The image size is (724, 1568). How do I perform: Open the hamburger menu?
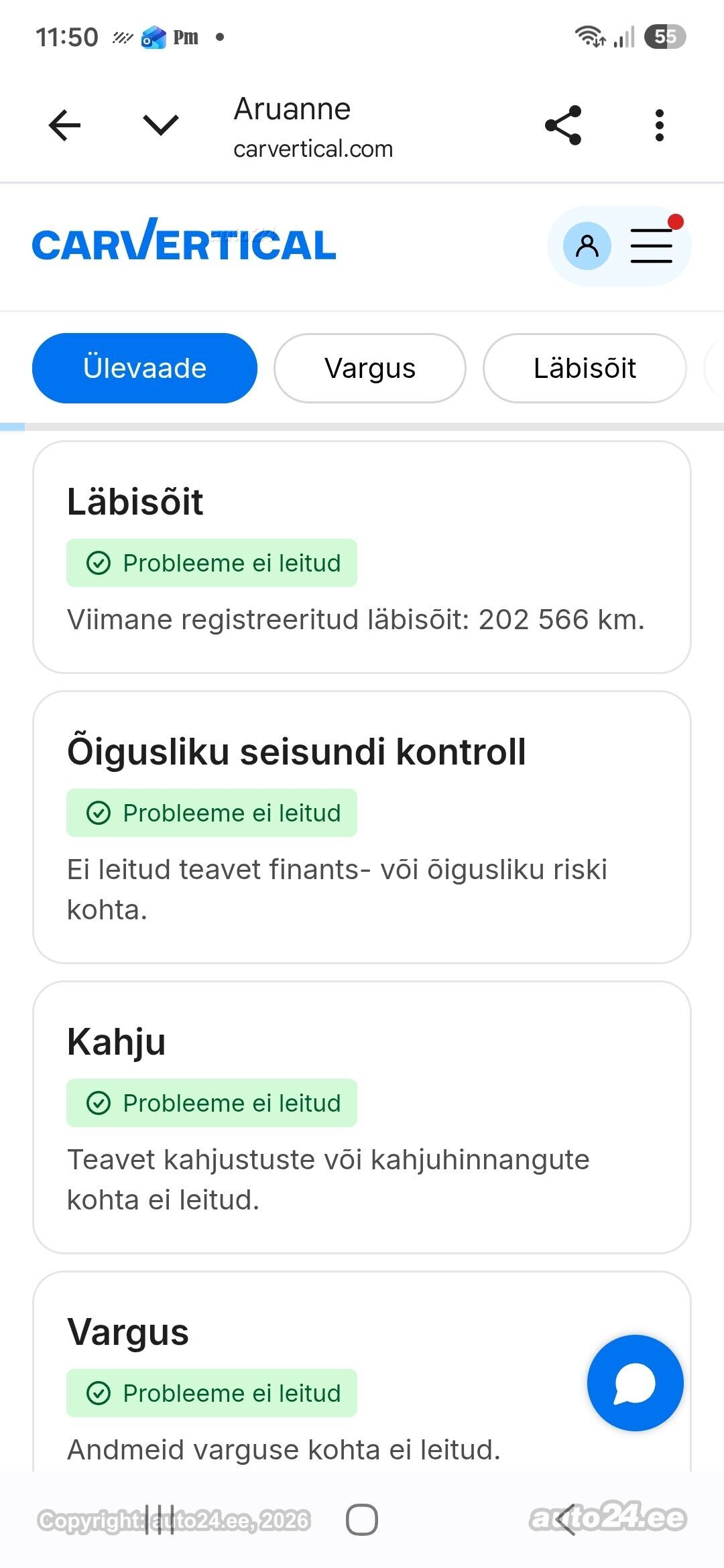click(x=652, y=246)
